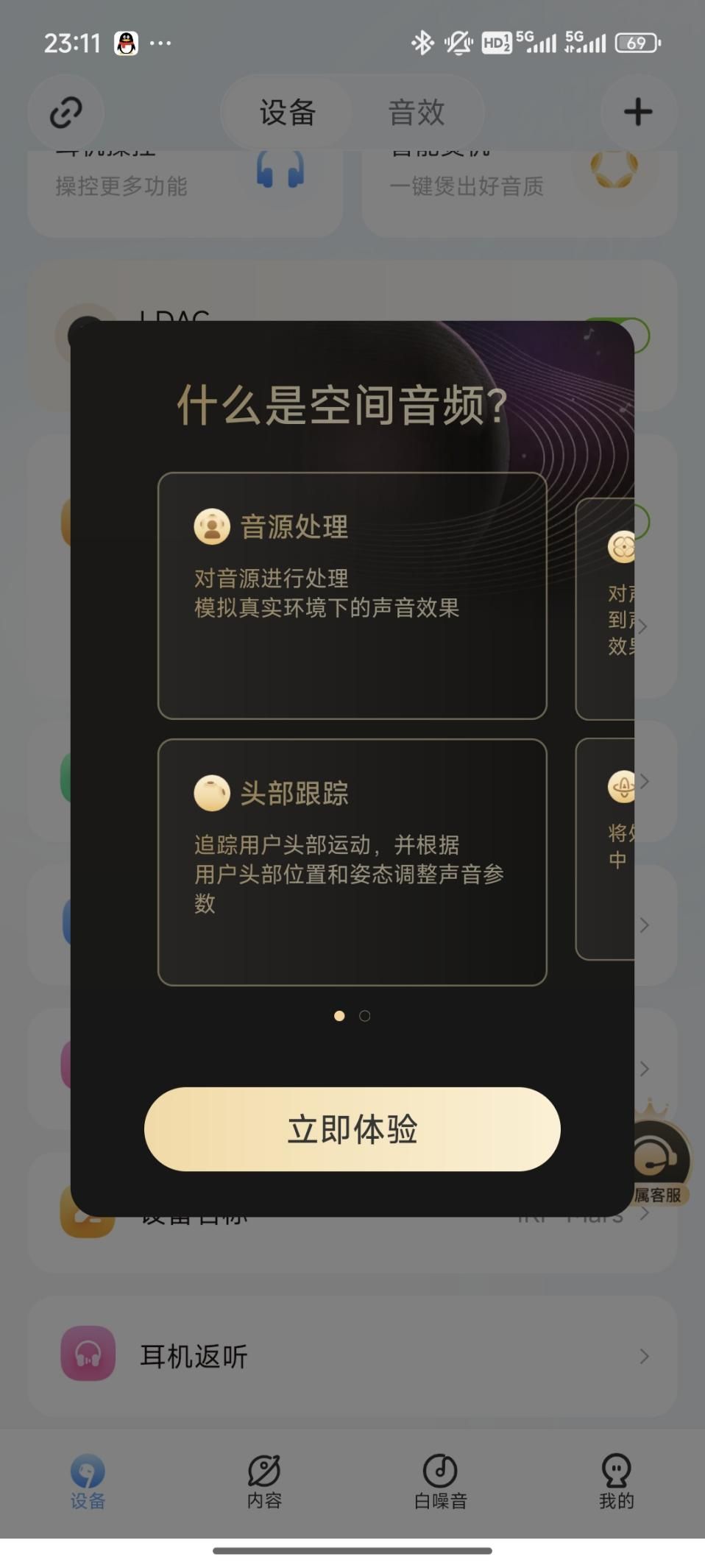Open the link icon at top left

pos(66,113)
